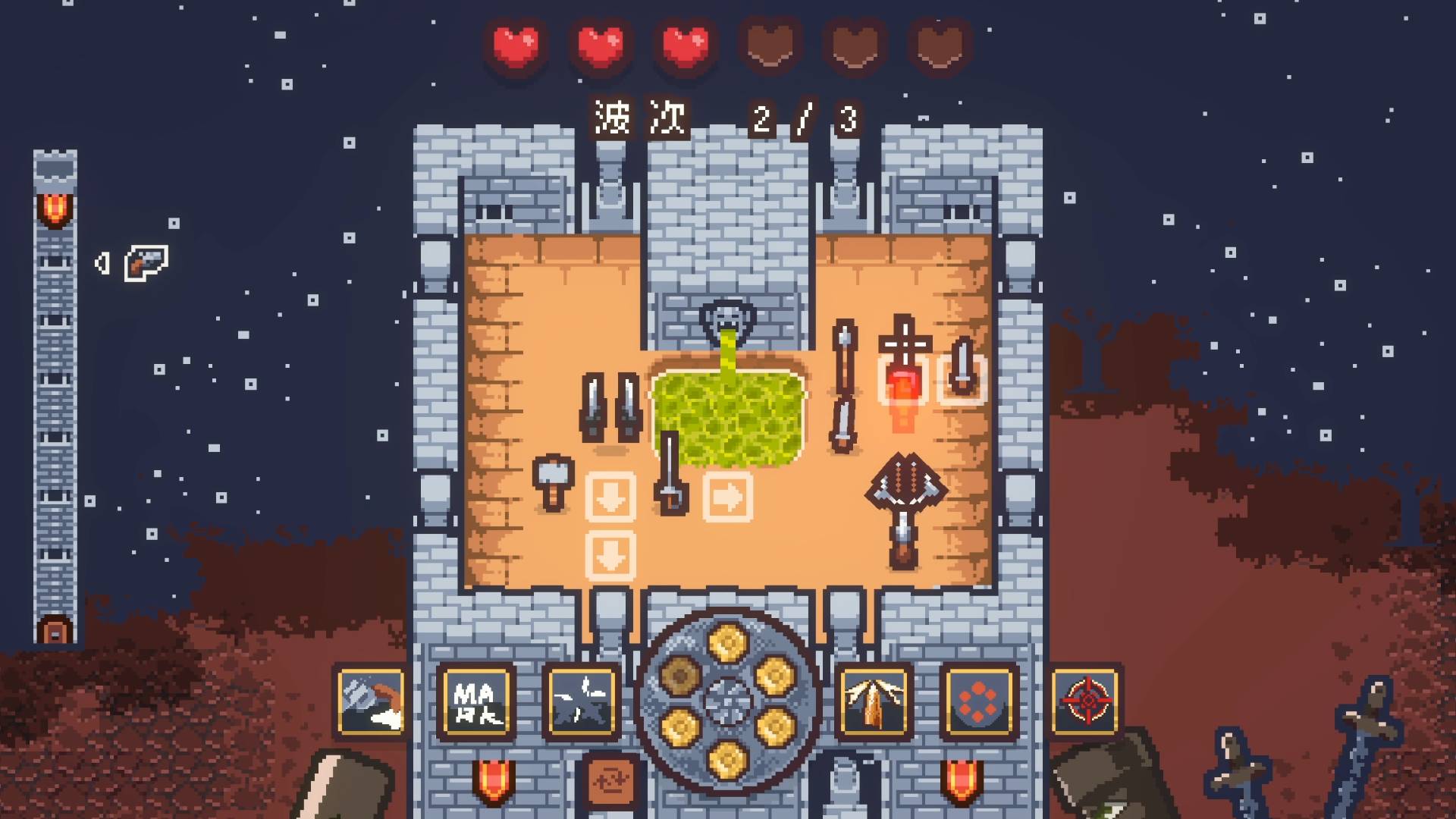Use the red crosshair target skill

pyautogui.click(x=1086, y=702)
